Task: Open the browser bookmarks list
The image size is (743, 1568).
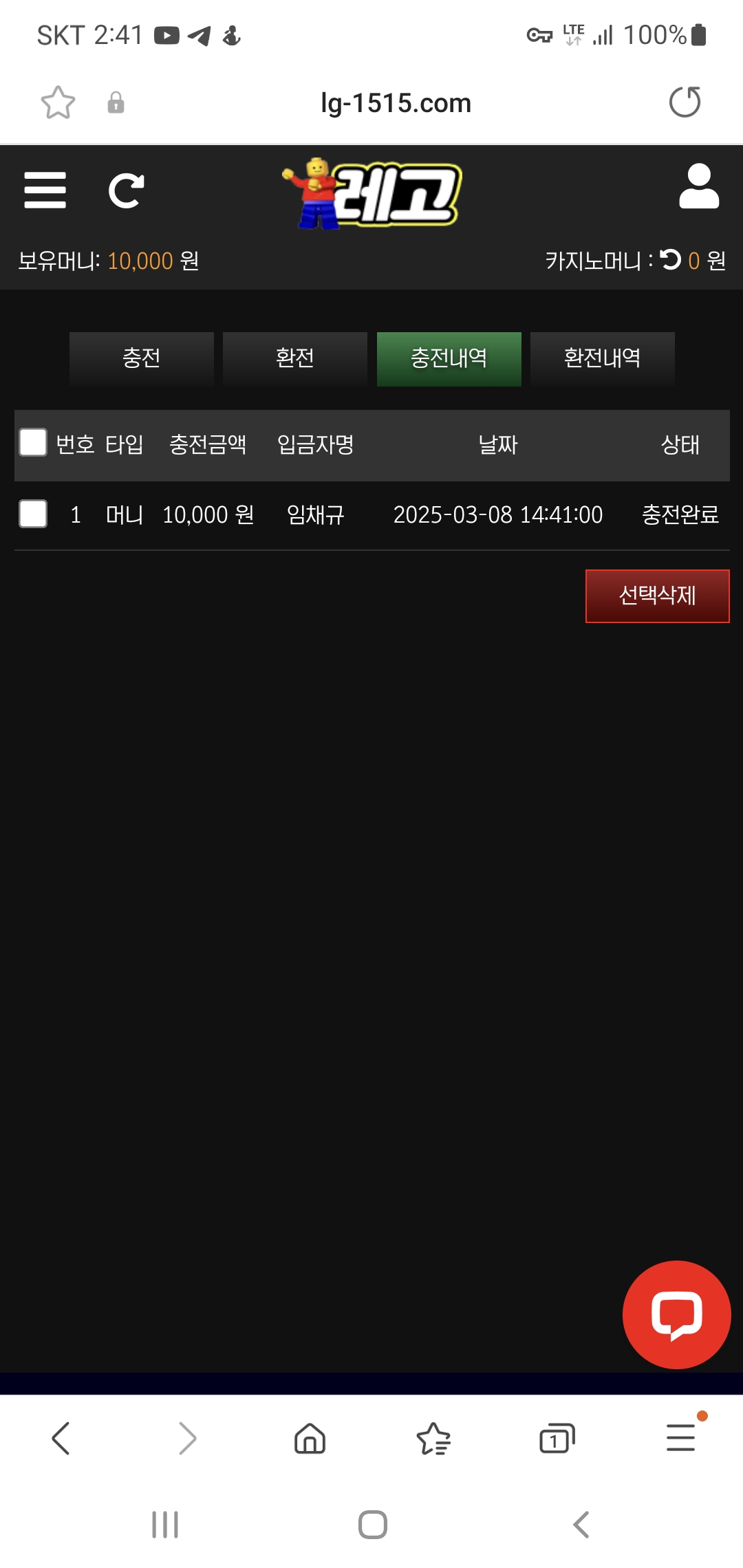Action: pos(433,1438)
